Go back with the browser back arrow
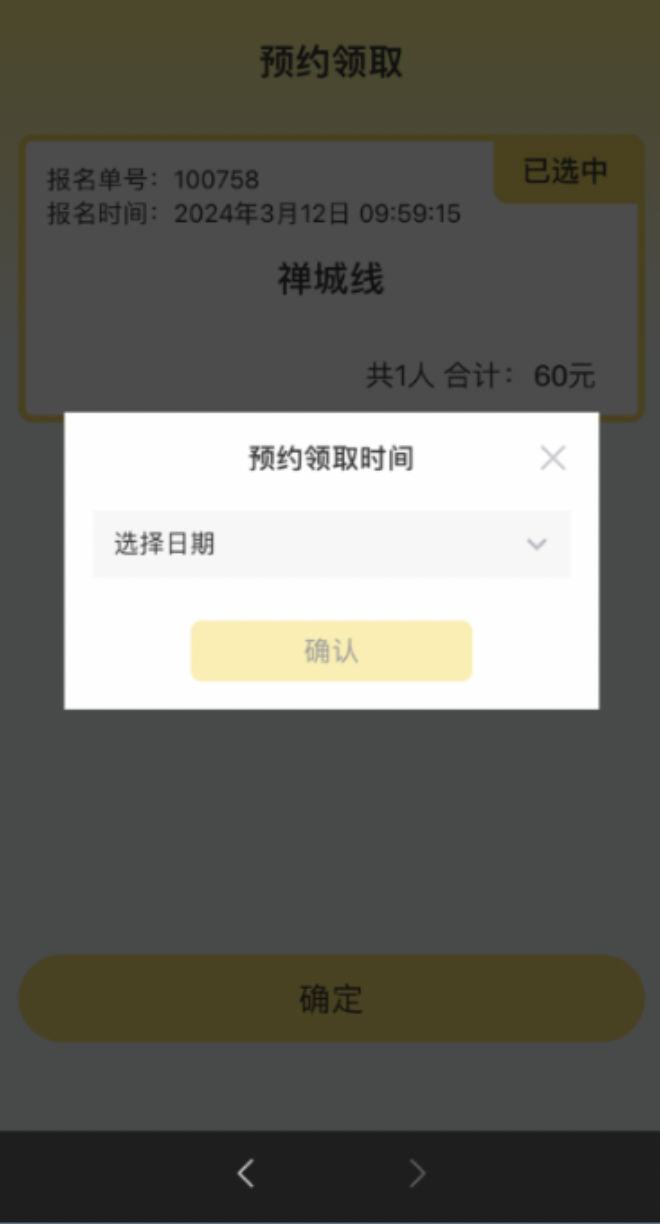Image resolution: width=660 pixels, height=1224 pixels. (x=246, y=1173)
